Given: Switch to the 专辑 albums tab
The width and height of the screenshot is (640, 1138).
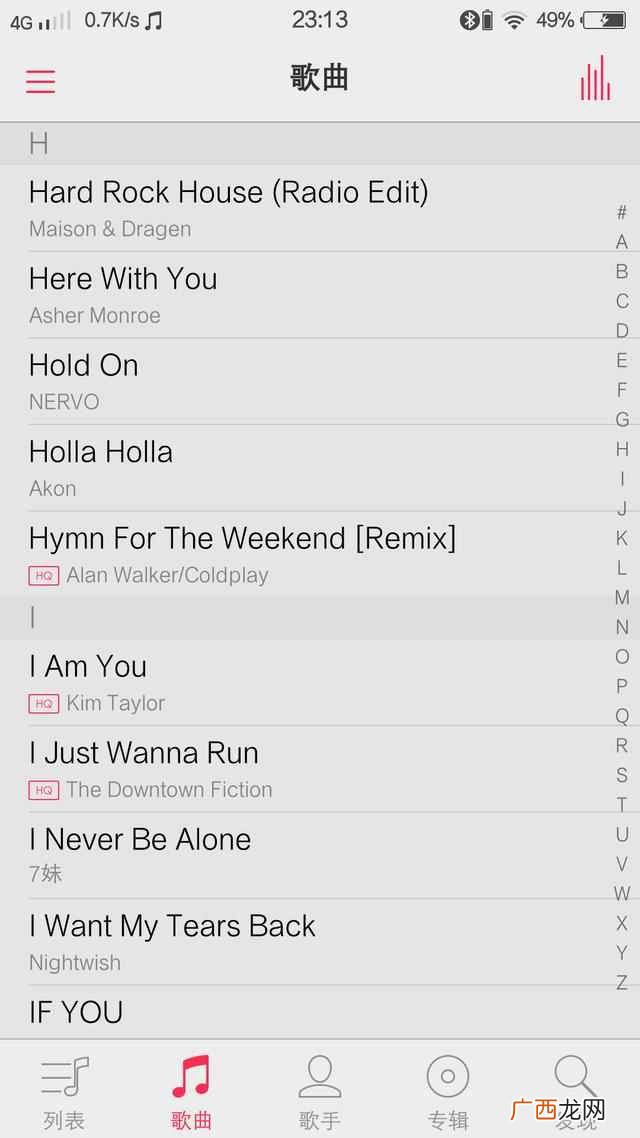Looking at the screenshot, I should (x=448, y=1091).
